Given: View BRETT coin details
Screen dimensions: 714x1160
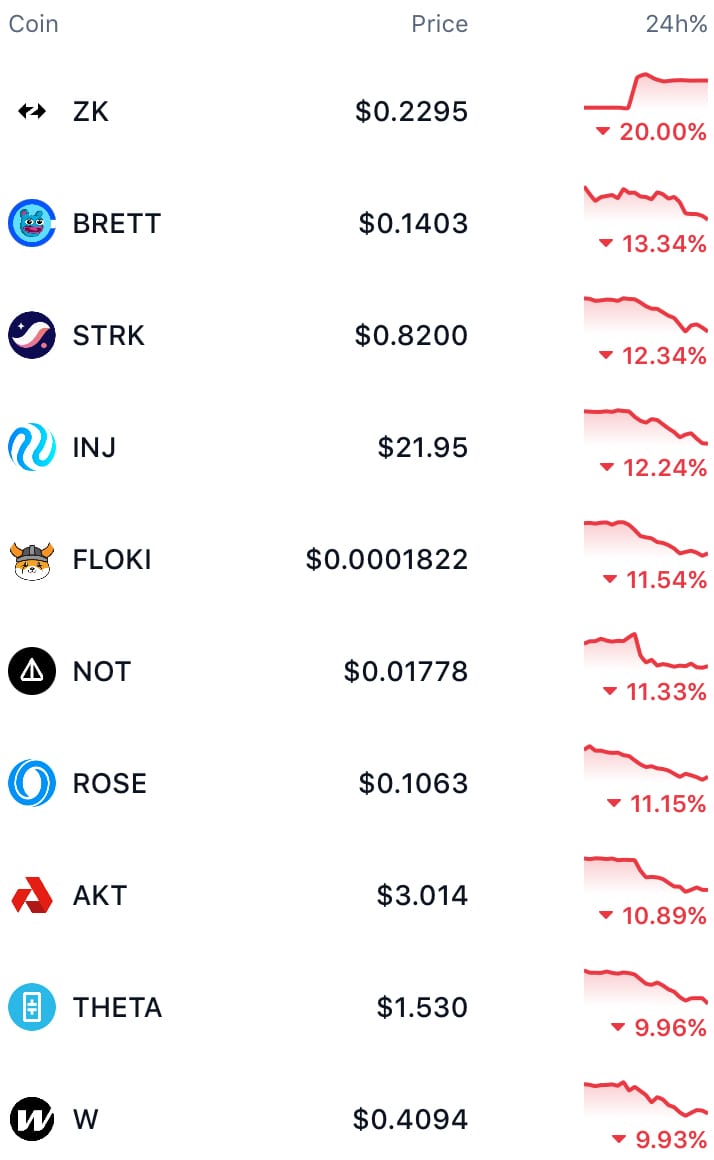Looking at the screenshot, I should (116, 223).
